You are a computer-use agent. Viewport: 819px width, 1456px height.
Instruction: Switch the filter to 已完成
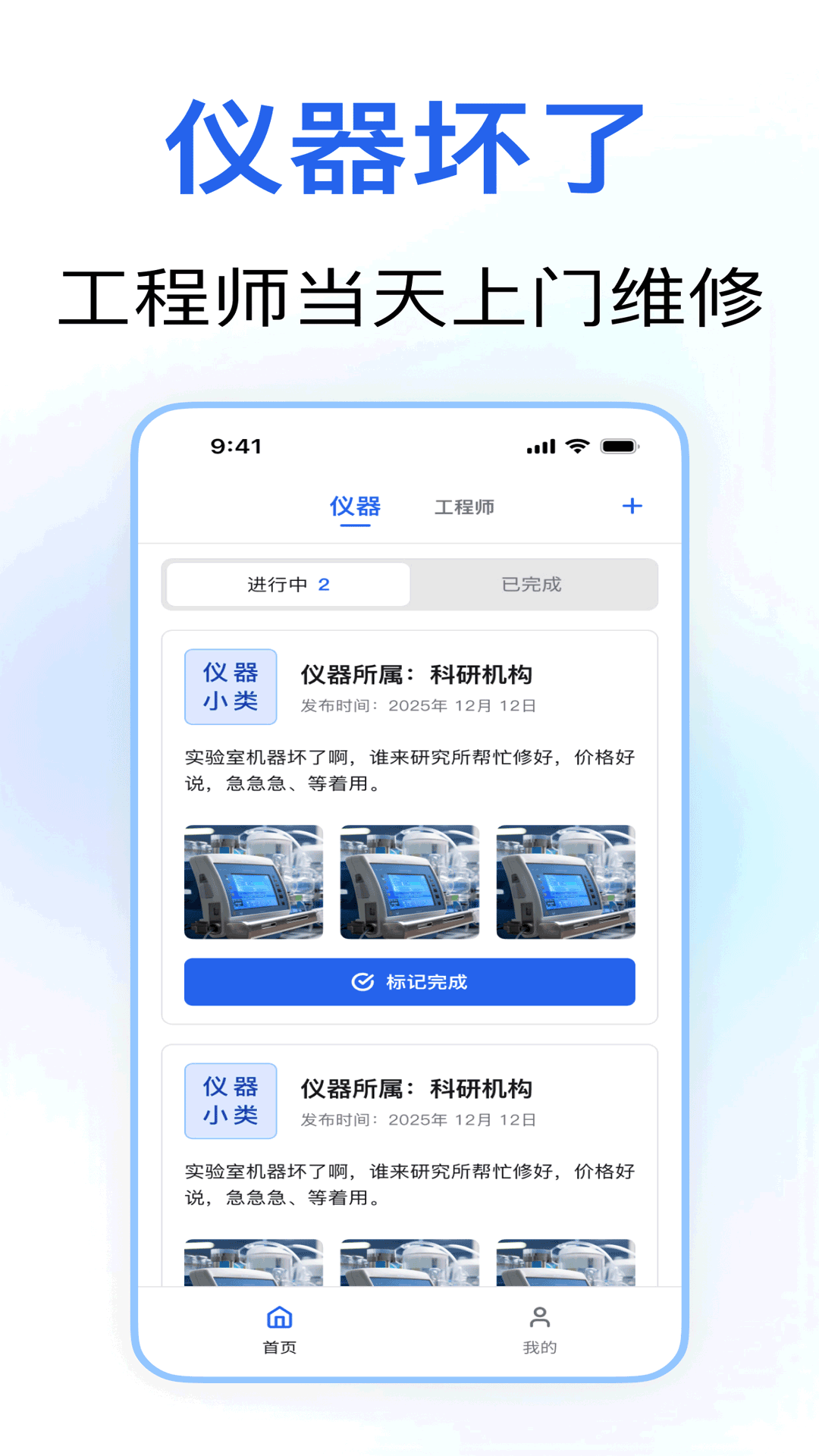(x=533, y=584)
